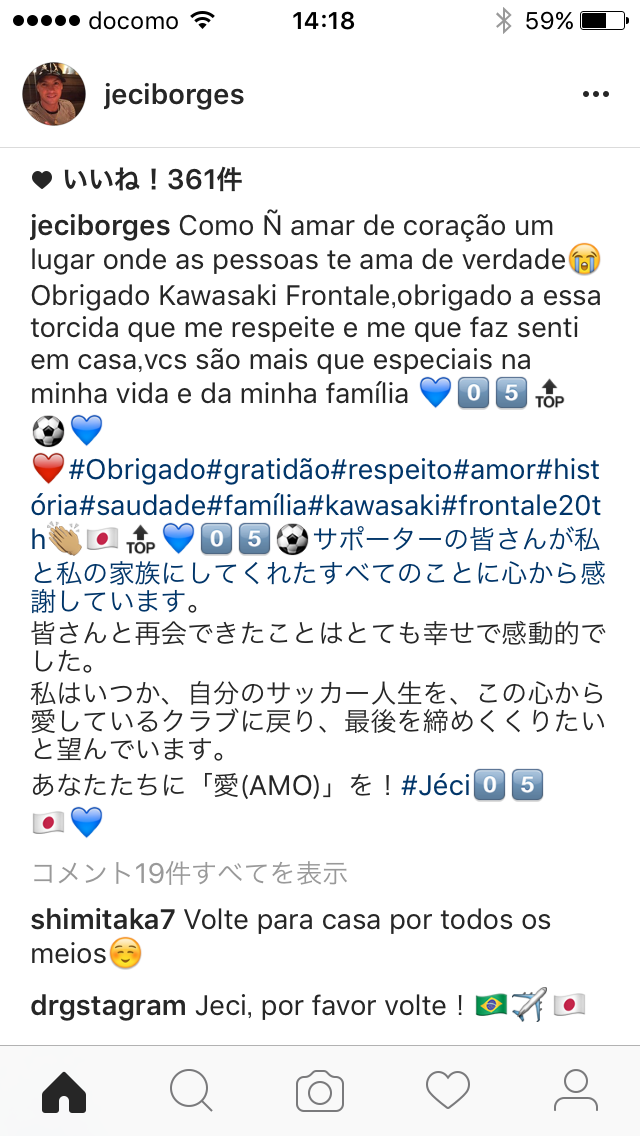This screenshot has height=1136, width=640.
Task: Switch to the Profile tab
Action: point(575,1092)
